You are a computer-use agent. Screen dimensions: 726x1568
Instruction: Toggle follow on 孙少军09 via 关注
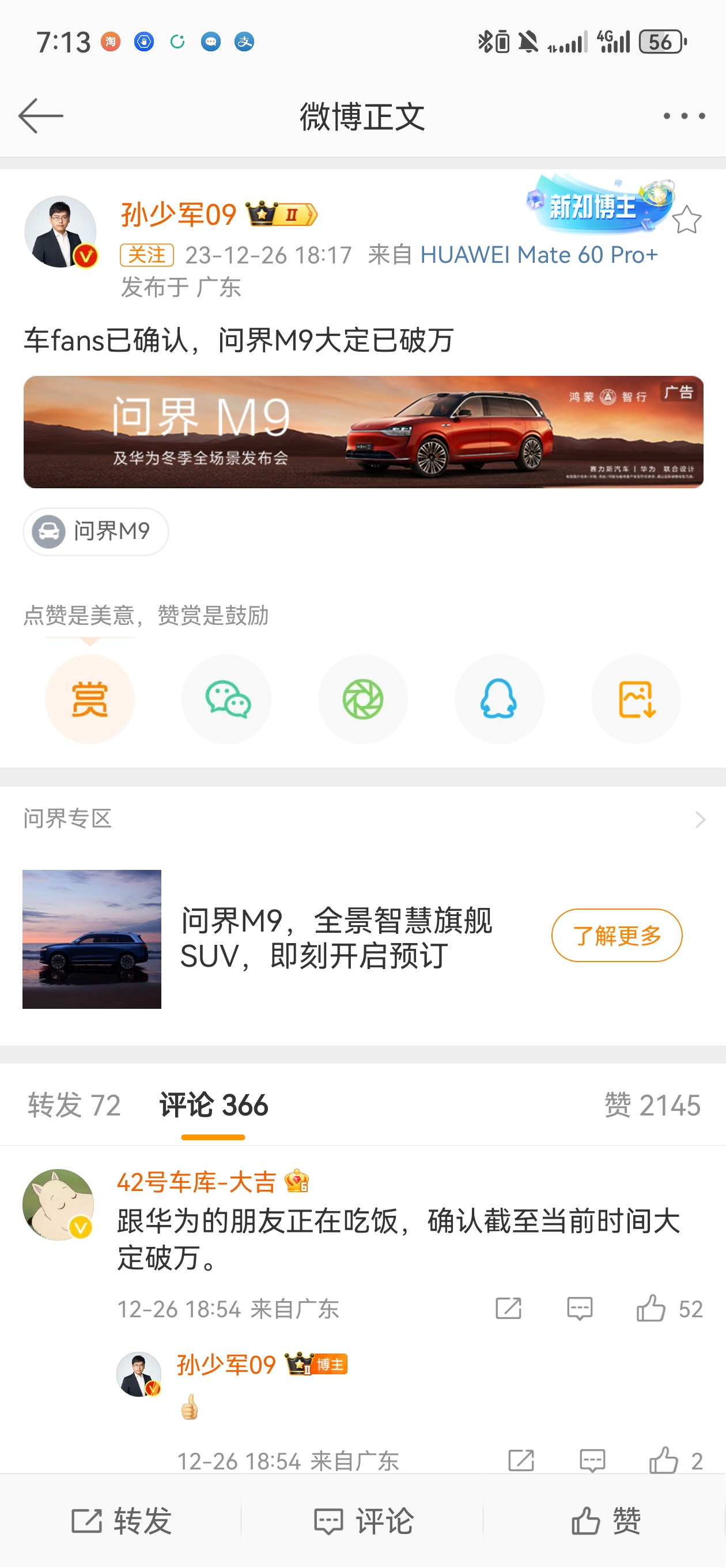[148, 255]
